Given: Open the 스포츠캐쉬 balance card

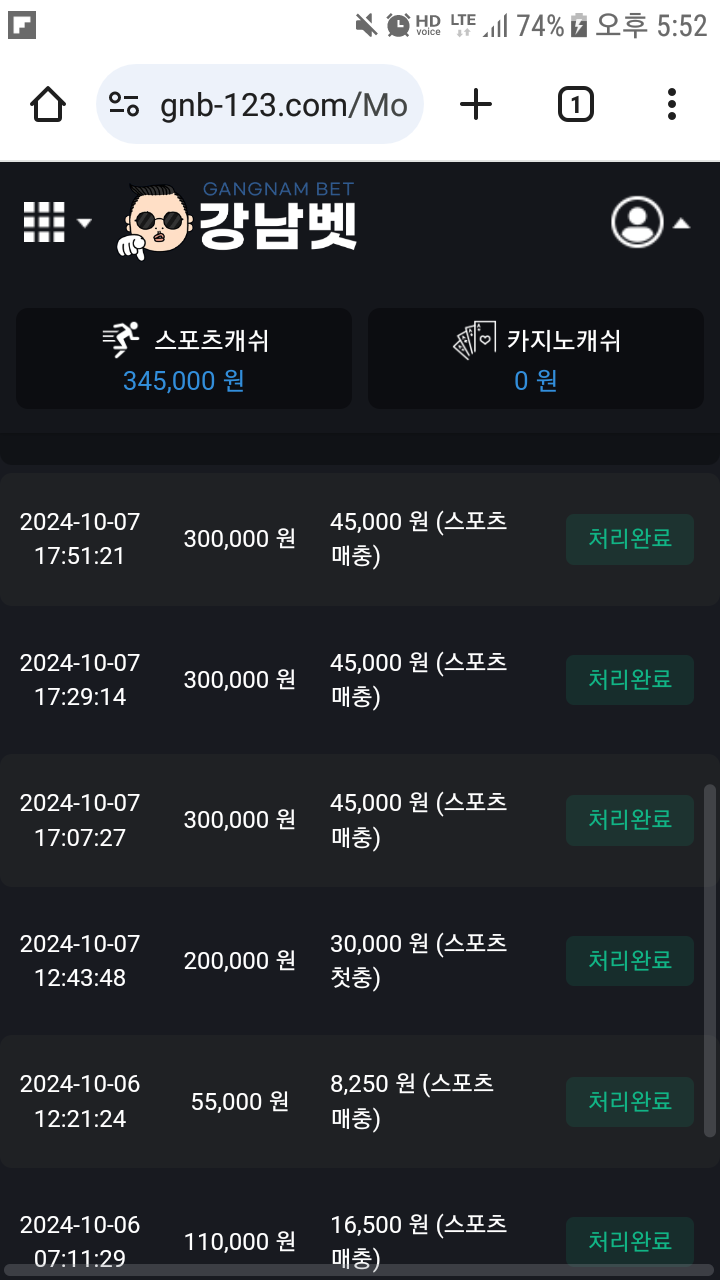Looking at the screenshot, I should (x=184, y=358).
